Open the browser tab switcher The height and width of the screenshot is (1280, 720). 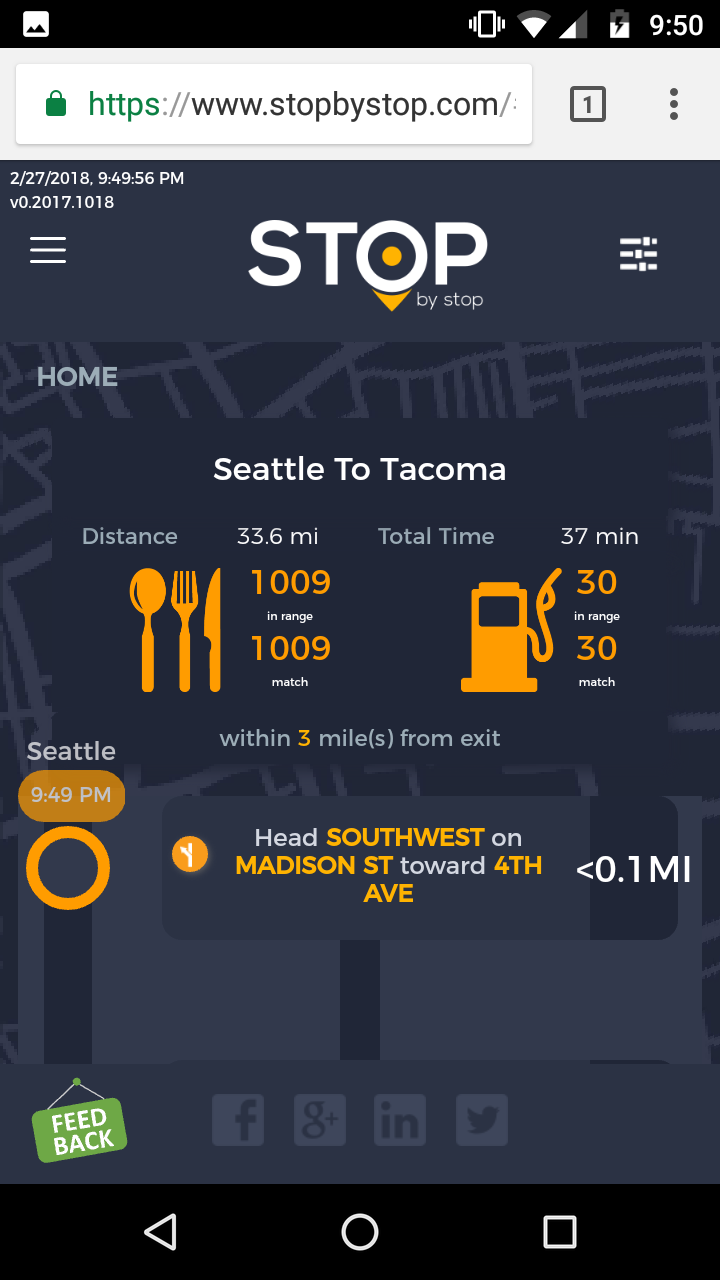tap(588, 104)
